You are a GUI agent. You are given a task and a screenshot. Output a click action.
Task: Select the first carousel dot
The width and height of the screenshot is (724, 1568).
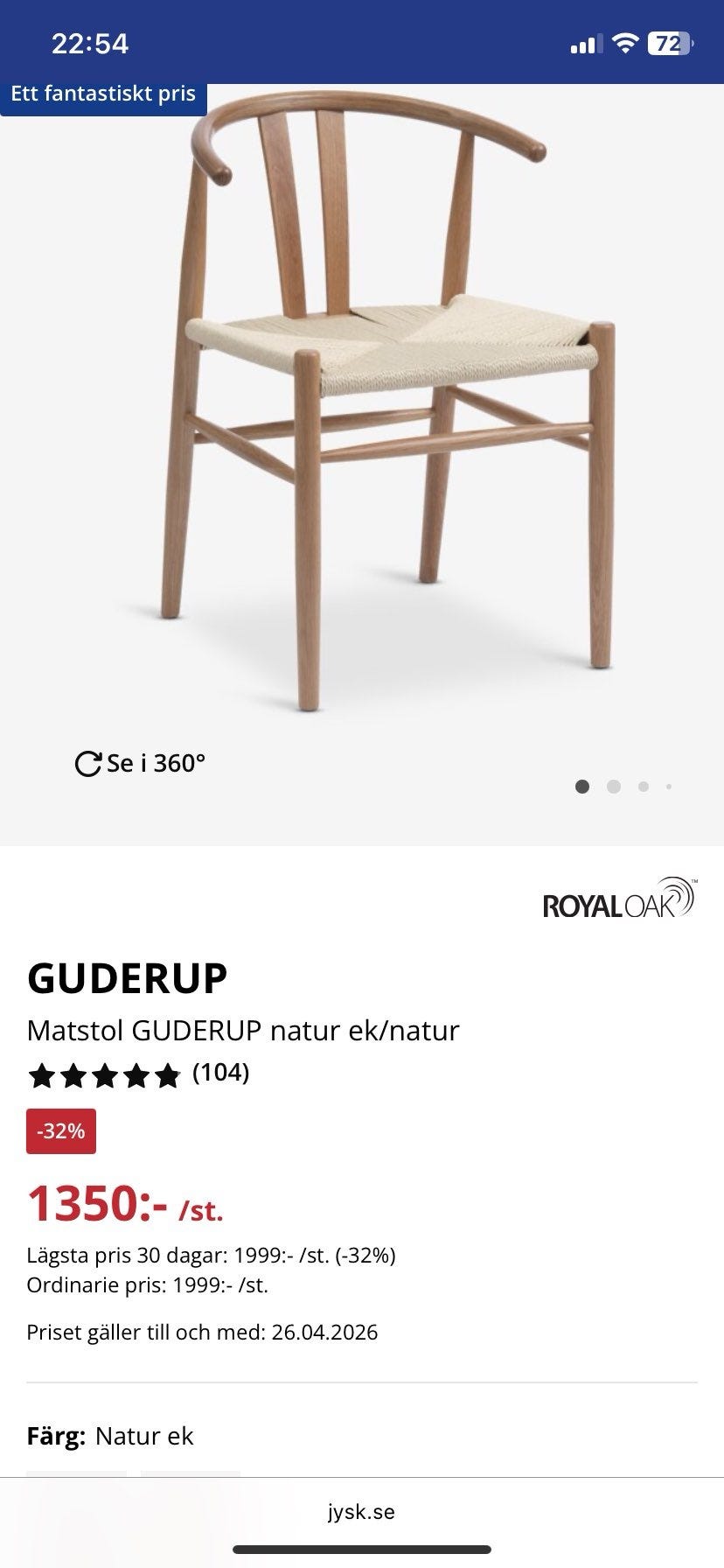click(x=582, y=787)
